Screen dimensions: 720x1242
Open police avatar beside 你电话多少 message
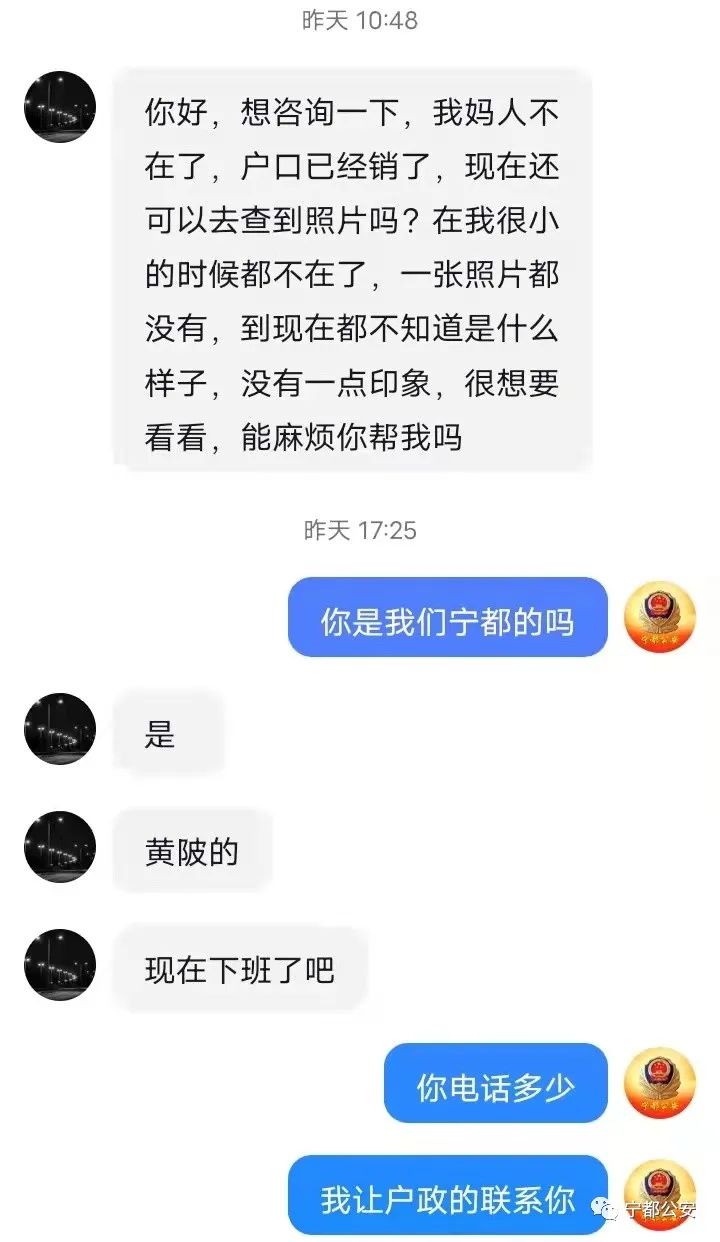pos(659,1083)
